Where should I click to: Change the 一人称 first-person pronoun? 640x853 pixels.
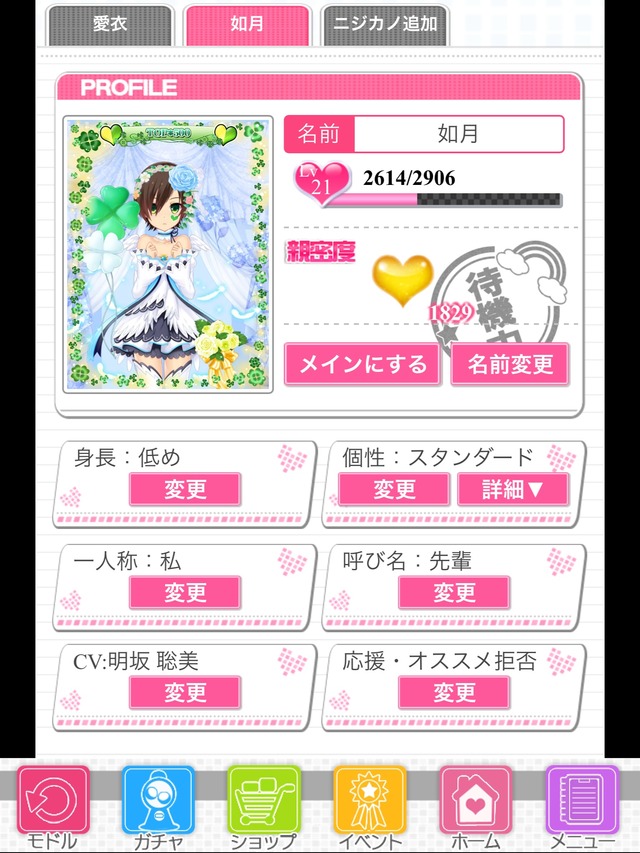point(185,591)
